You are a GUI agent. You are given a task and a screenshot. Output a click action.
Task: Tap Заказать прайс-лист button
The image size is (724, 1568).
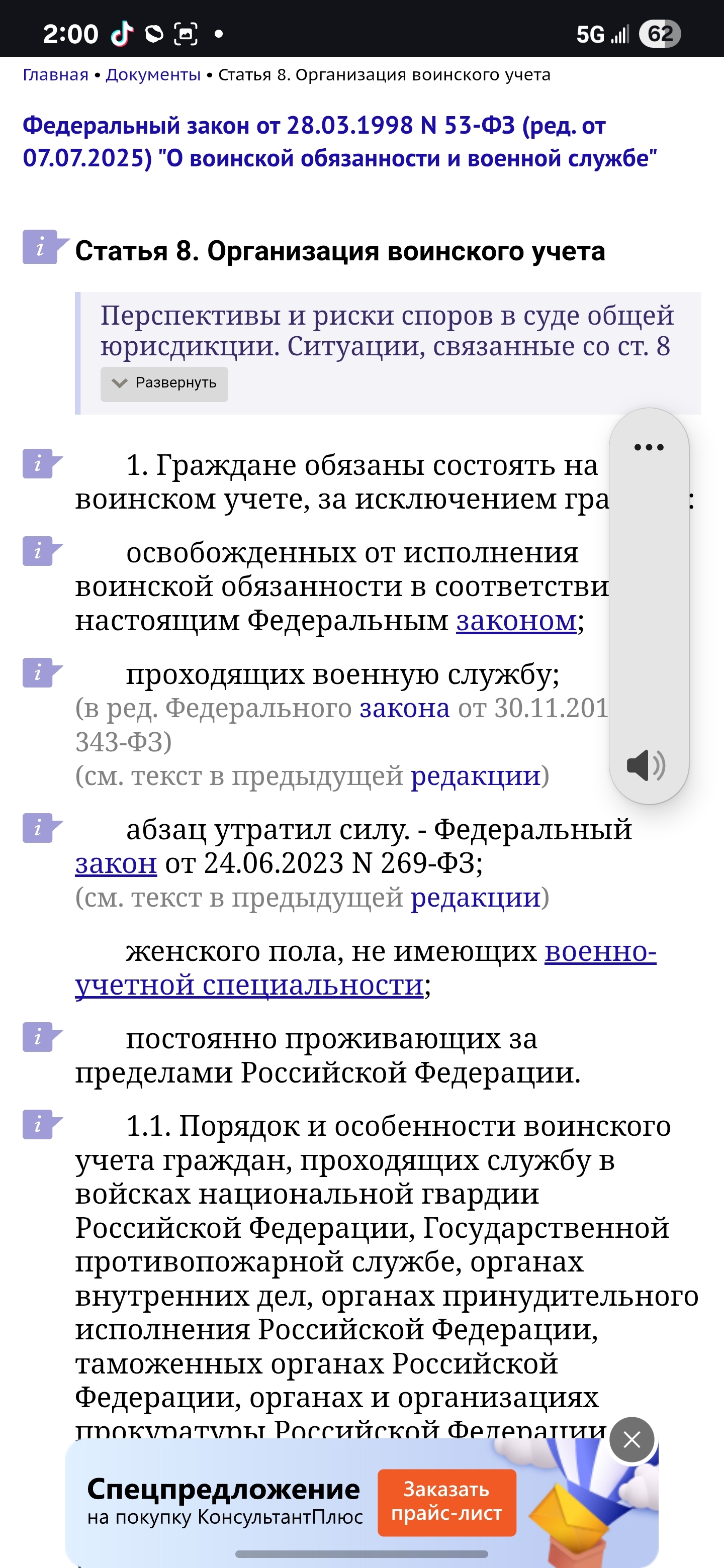point(447,1502)
